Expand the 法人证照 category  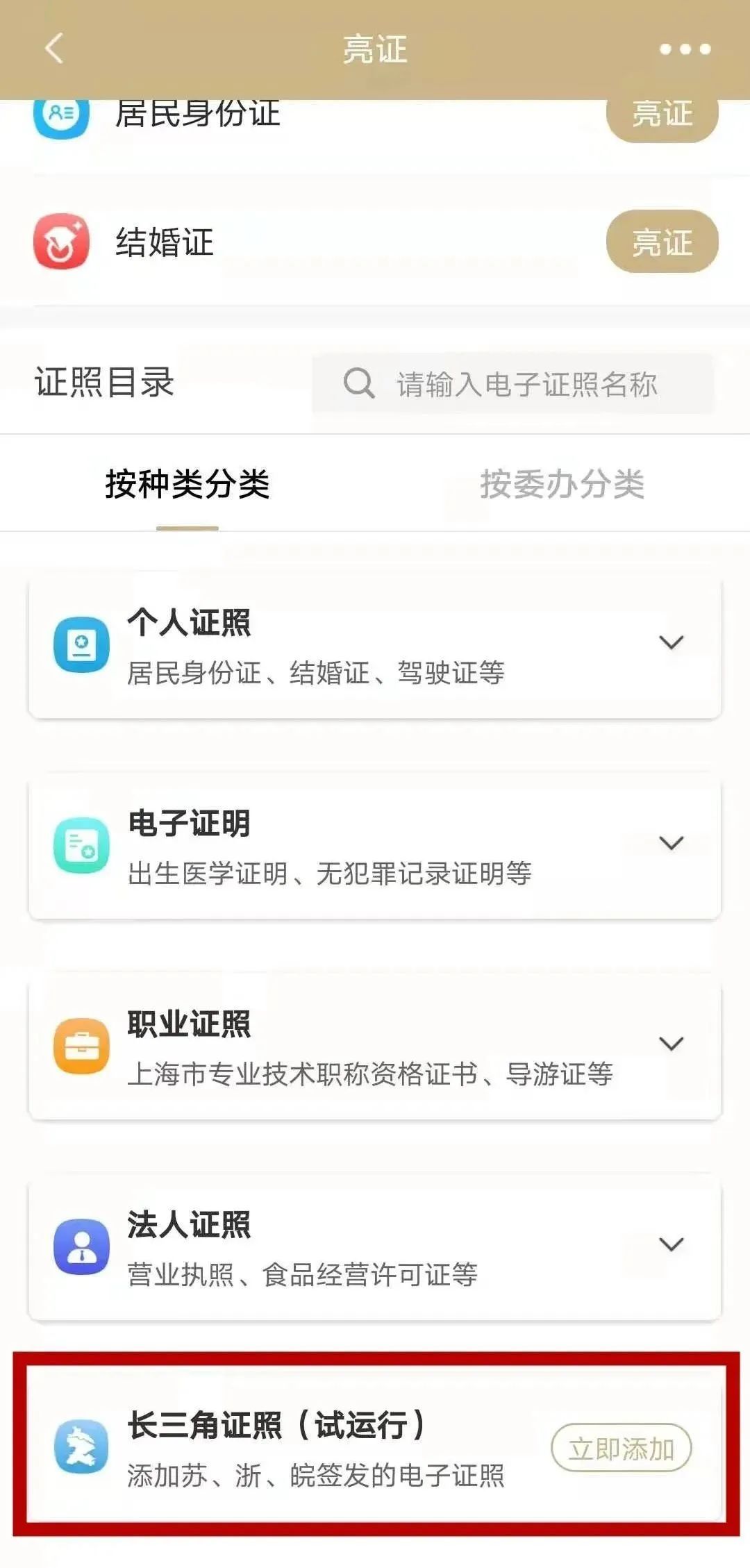tap(670, 1244)
